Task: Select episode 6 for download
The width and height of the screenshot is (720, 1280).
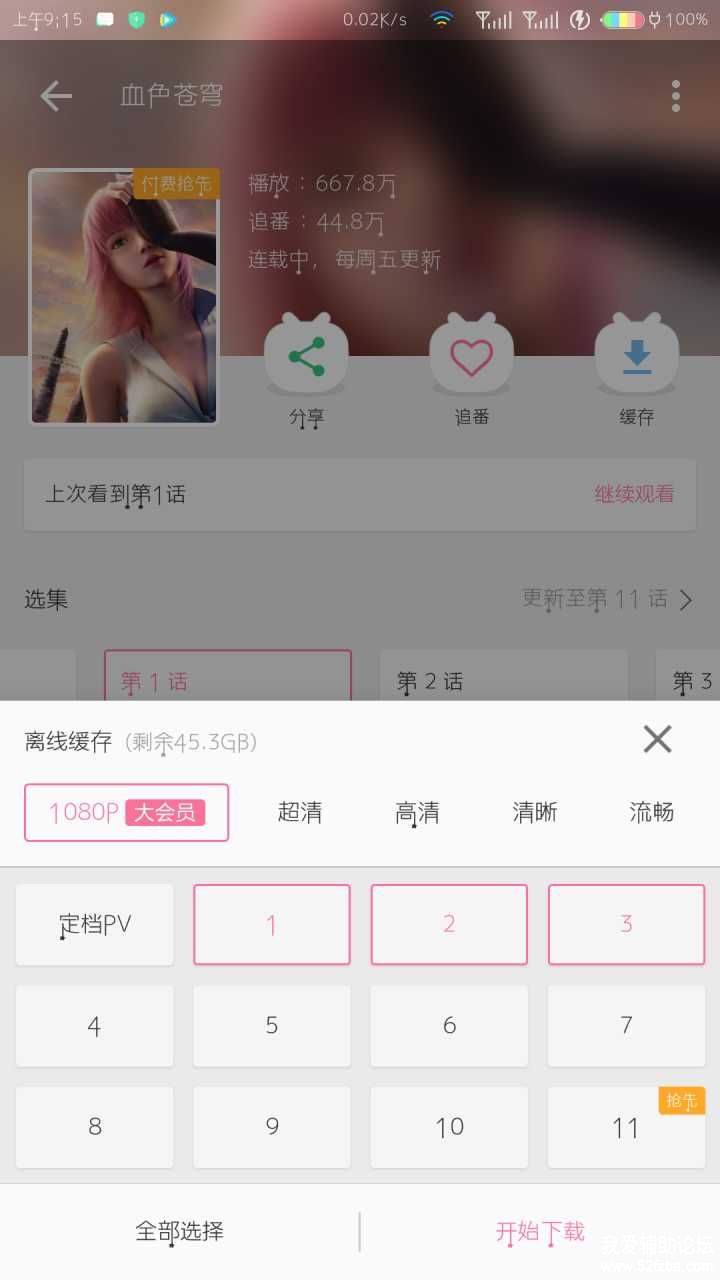Action: 449,1026
